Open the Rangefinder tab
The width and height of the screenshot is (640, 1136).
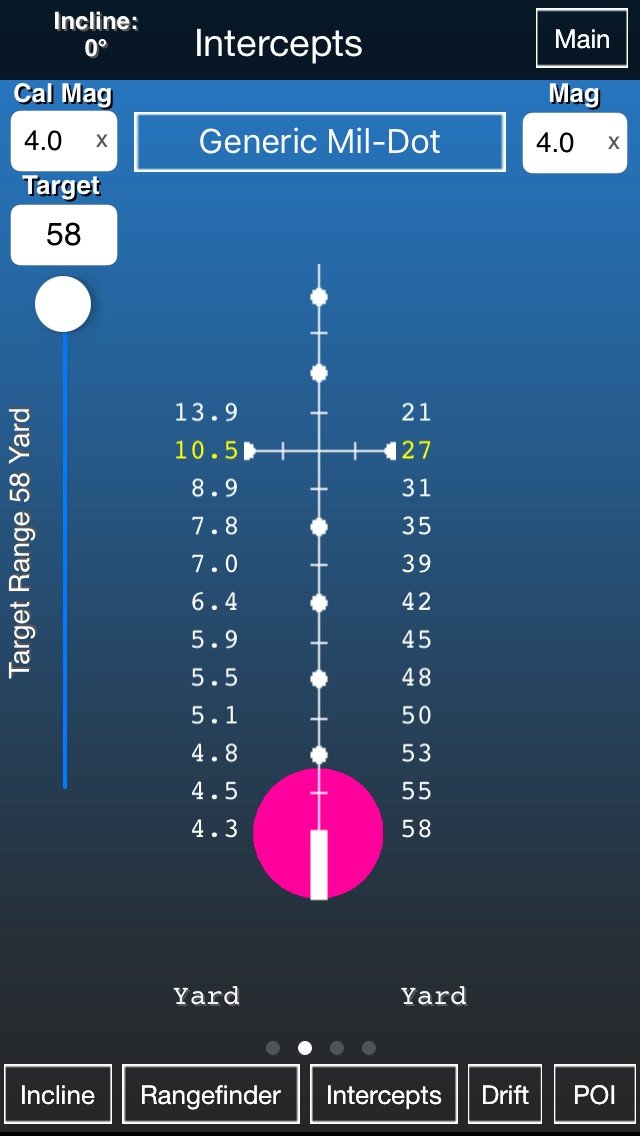(210, 1095)
